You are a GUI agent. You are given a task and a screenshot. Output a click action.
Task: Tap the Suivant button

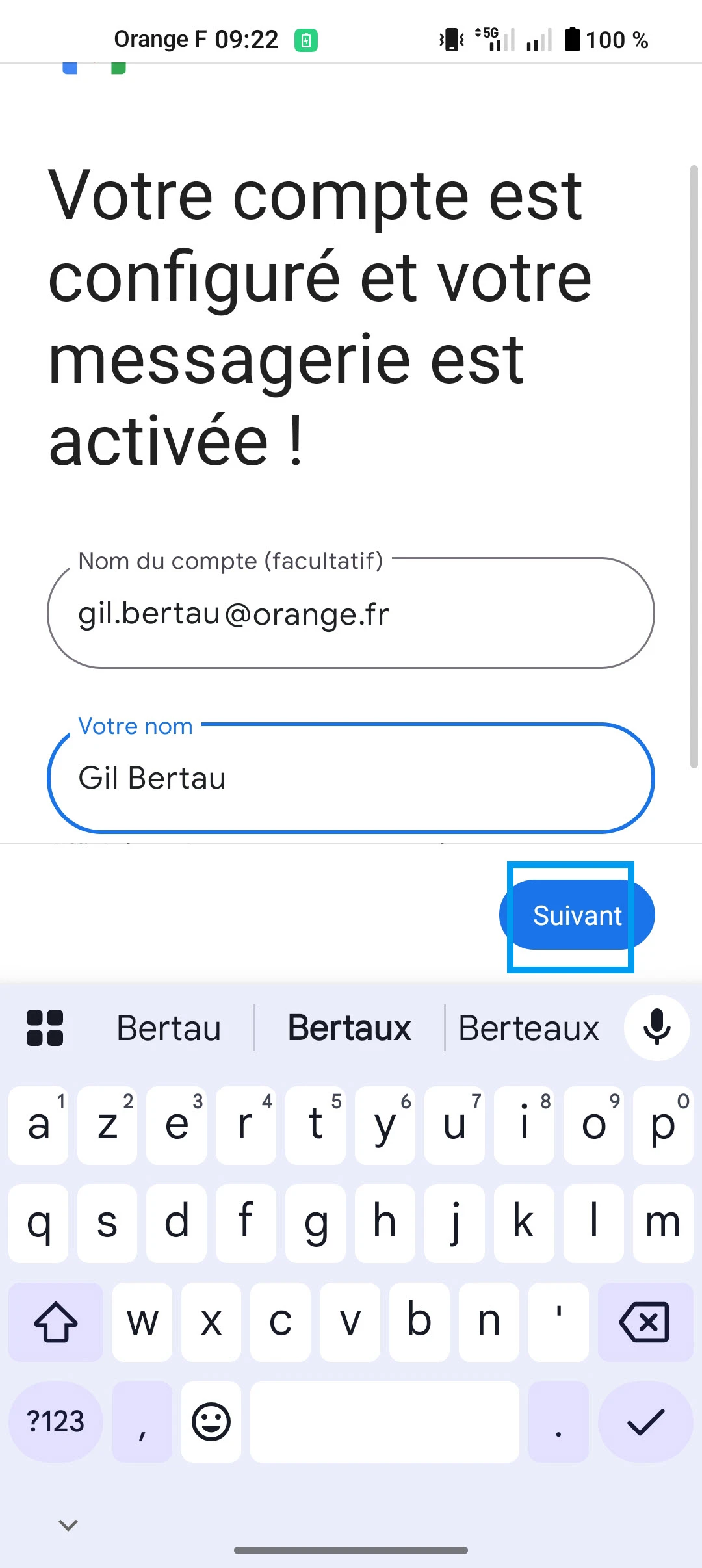point(577,915)
